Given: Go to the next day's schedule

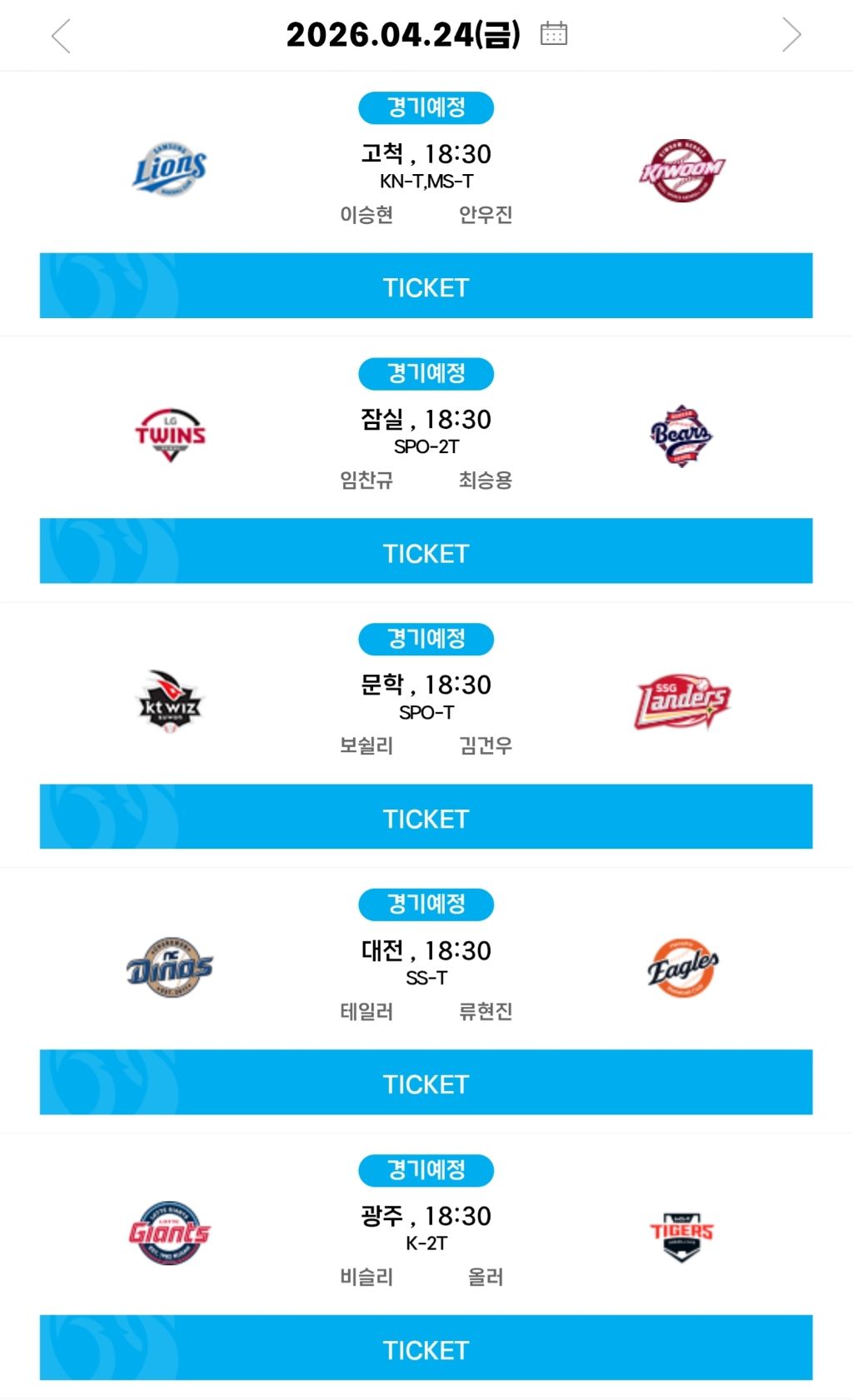Looking at the screenshot, I should pos(791,35).
